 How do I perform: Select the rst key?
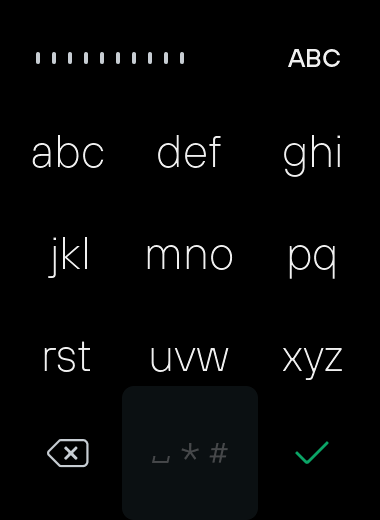[x=67, y=357]
